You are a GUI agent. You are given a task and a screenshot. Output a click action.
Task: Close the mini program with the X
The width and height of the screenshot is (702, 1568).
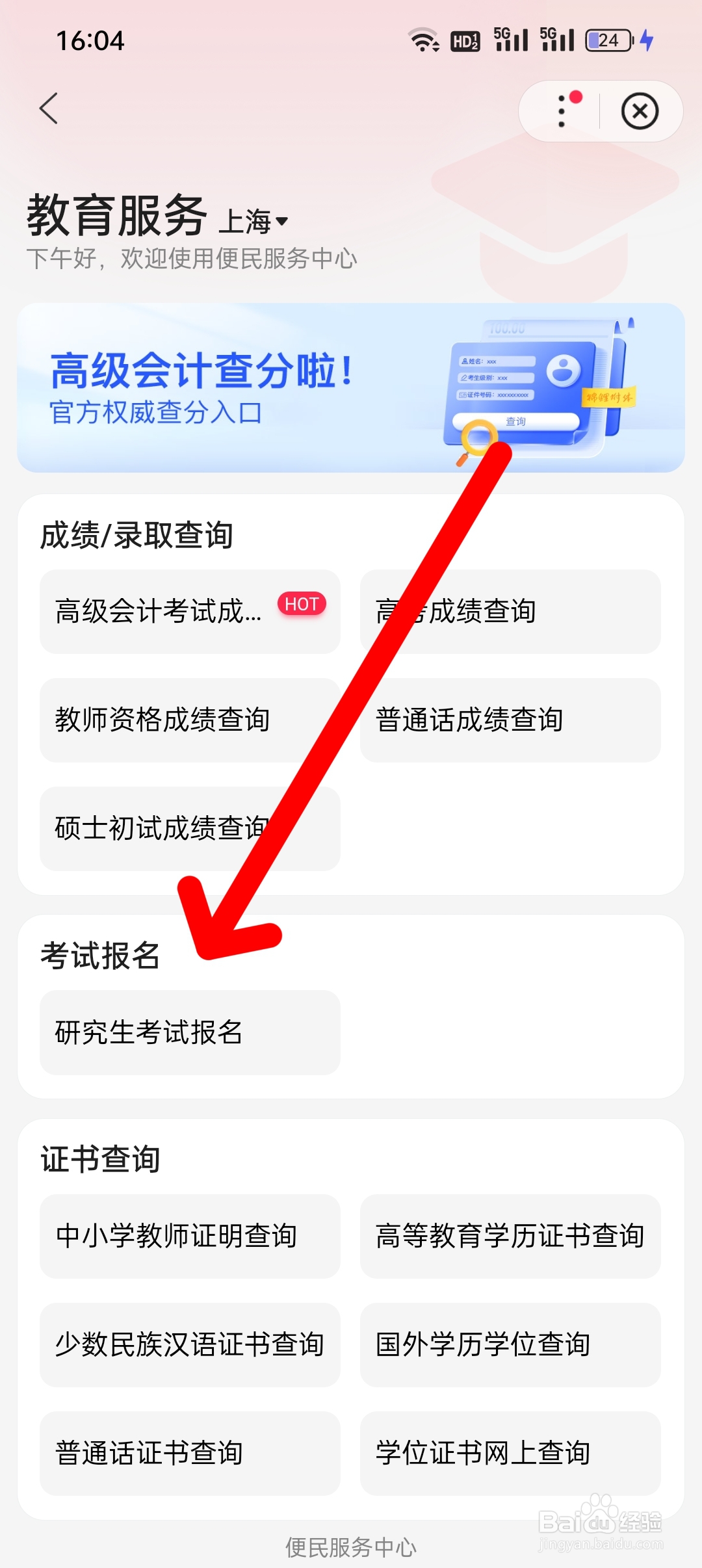pyautogui.click(x=640, y=111)
